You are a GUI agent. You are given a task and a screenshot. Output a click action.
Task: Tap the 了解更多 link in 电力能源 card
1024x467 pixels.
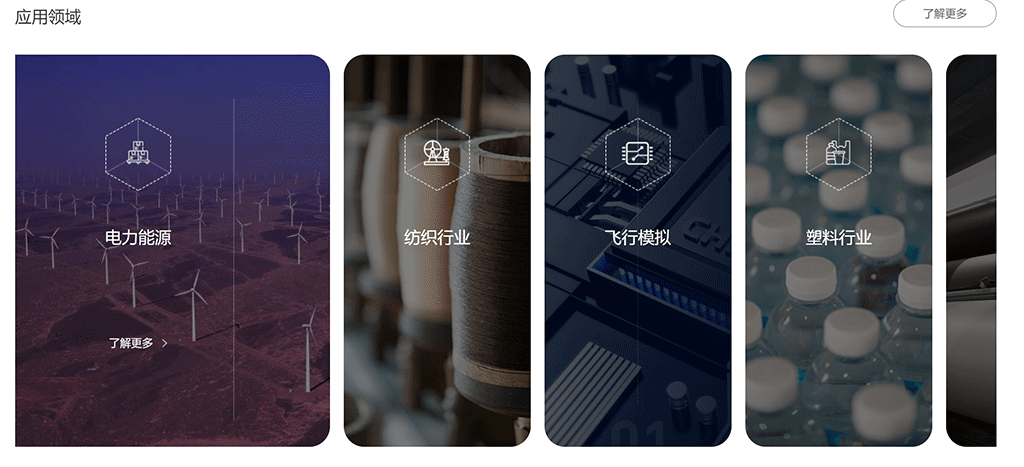(x=138, y=343)
